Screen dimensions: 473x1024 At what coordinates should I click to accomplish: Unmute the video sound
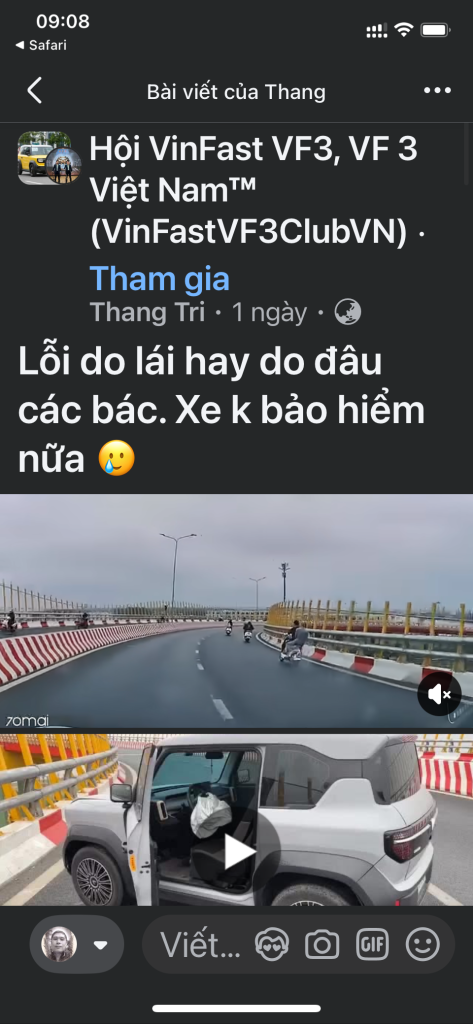[x=439, y=695]
